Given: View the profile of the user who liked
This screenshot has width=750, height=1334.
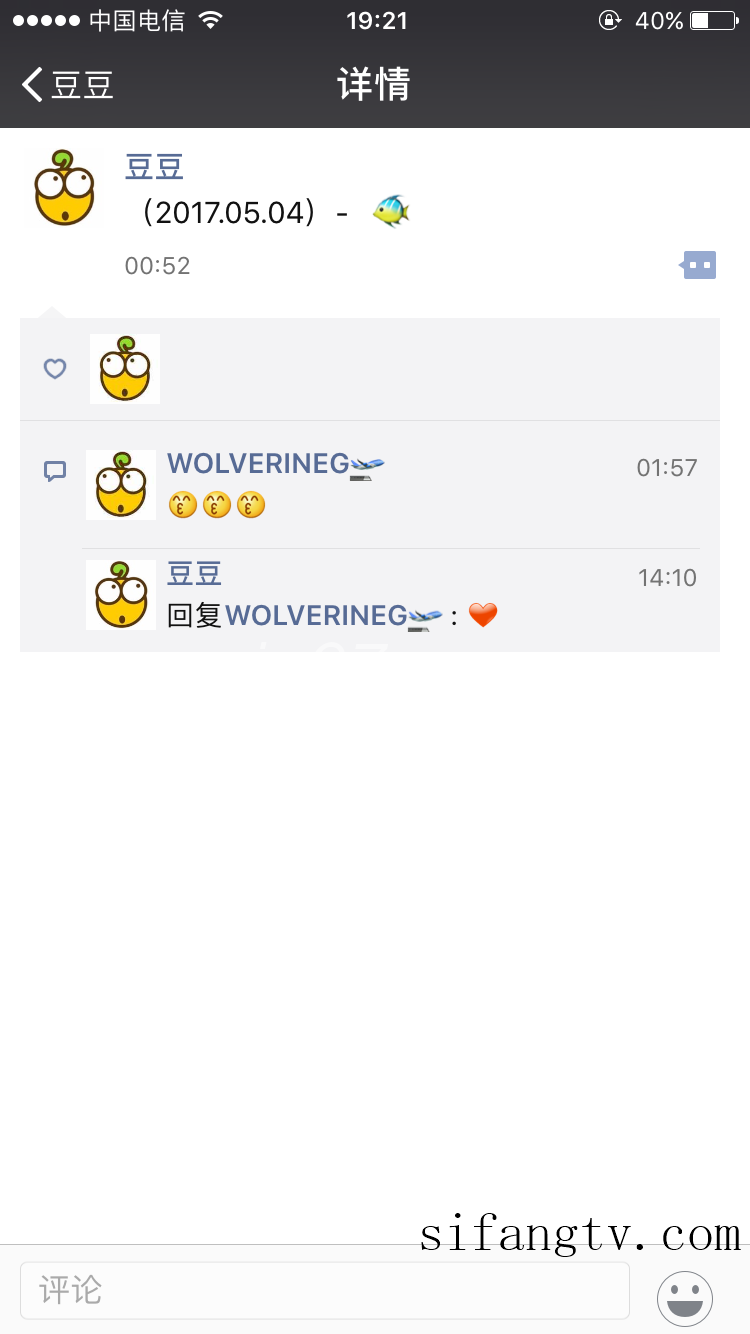Looking at the screenshot, I should pos(125,369).
